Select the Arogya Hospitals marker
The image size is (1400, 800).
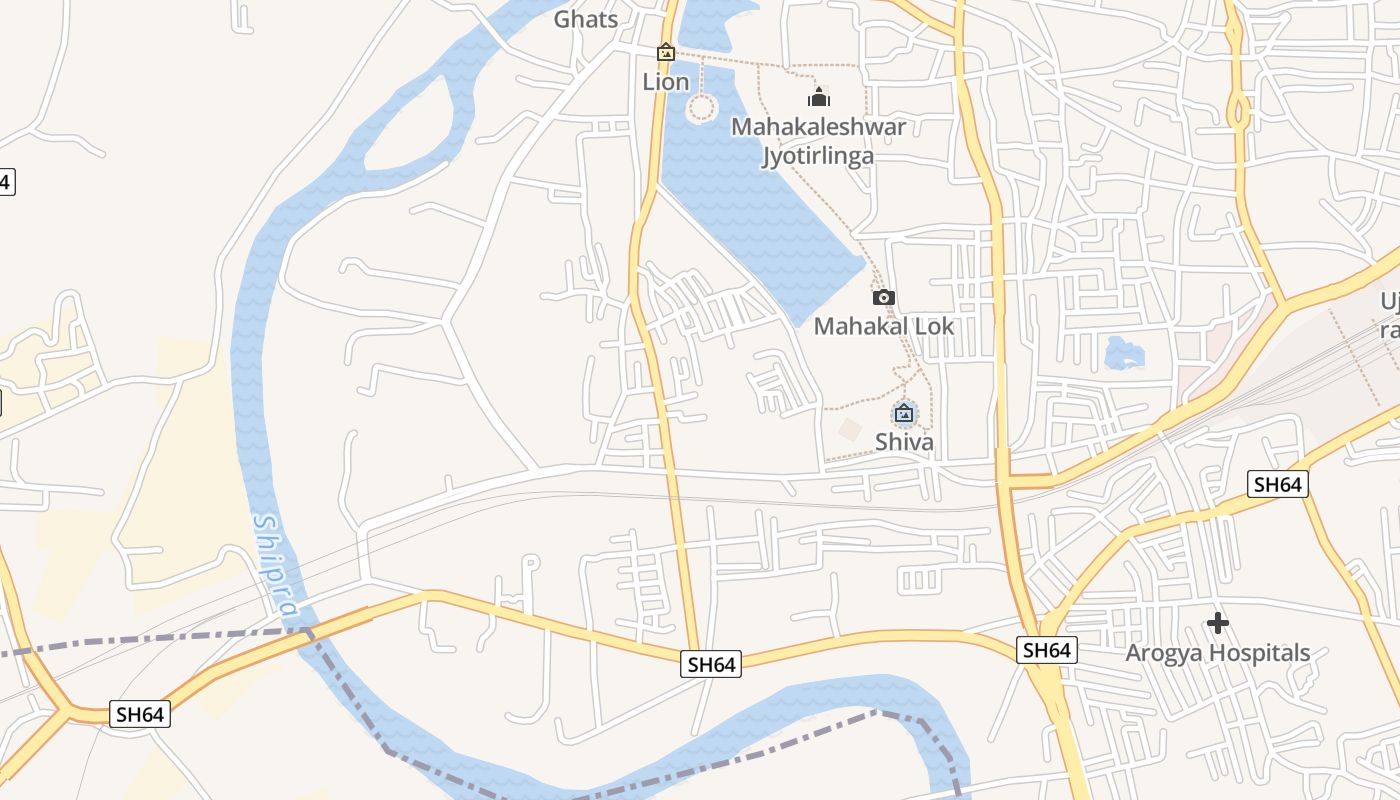[1217, 623]
